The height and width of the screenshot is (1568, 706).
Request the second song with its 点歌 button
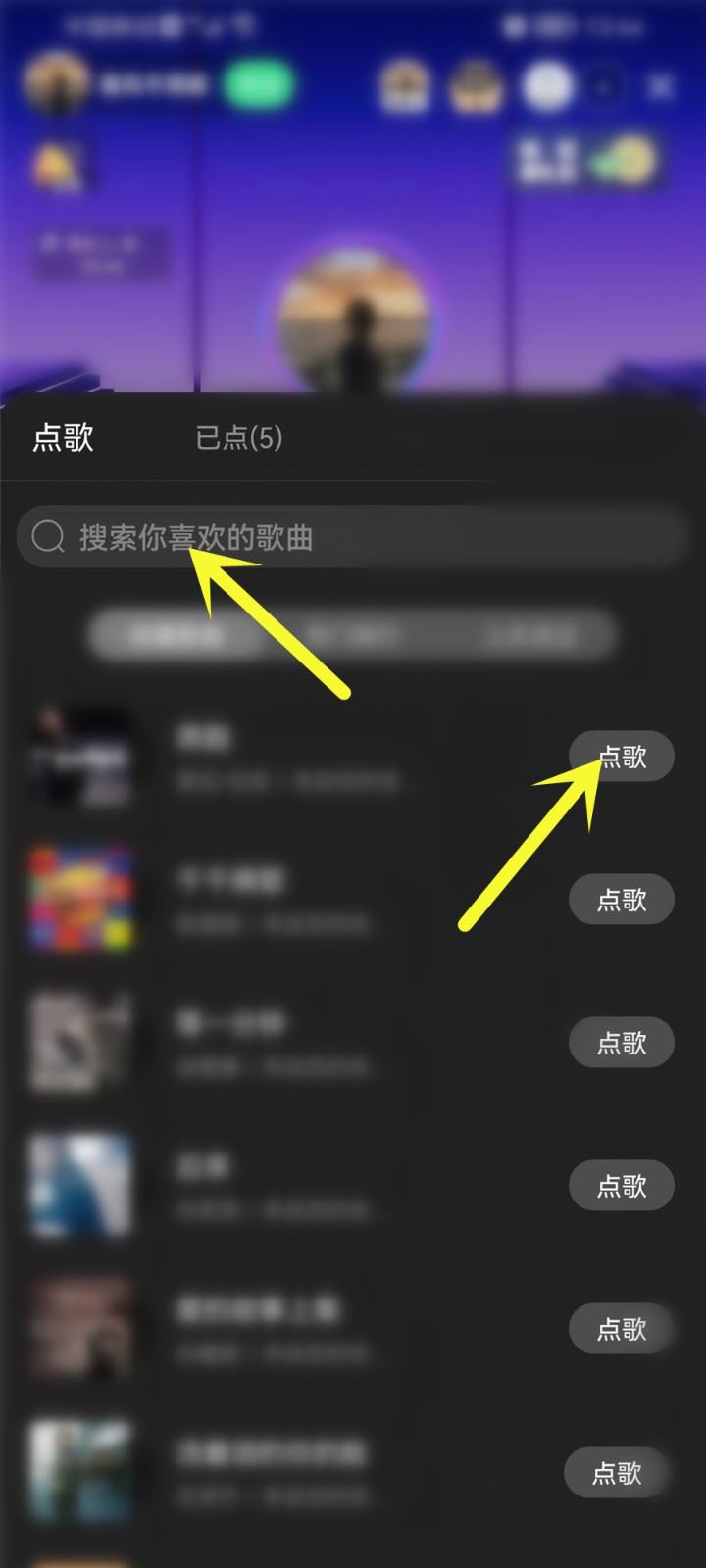tap(622, 900)
